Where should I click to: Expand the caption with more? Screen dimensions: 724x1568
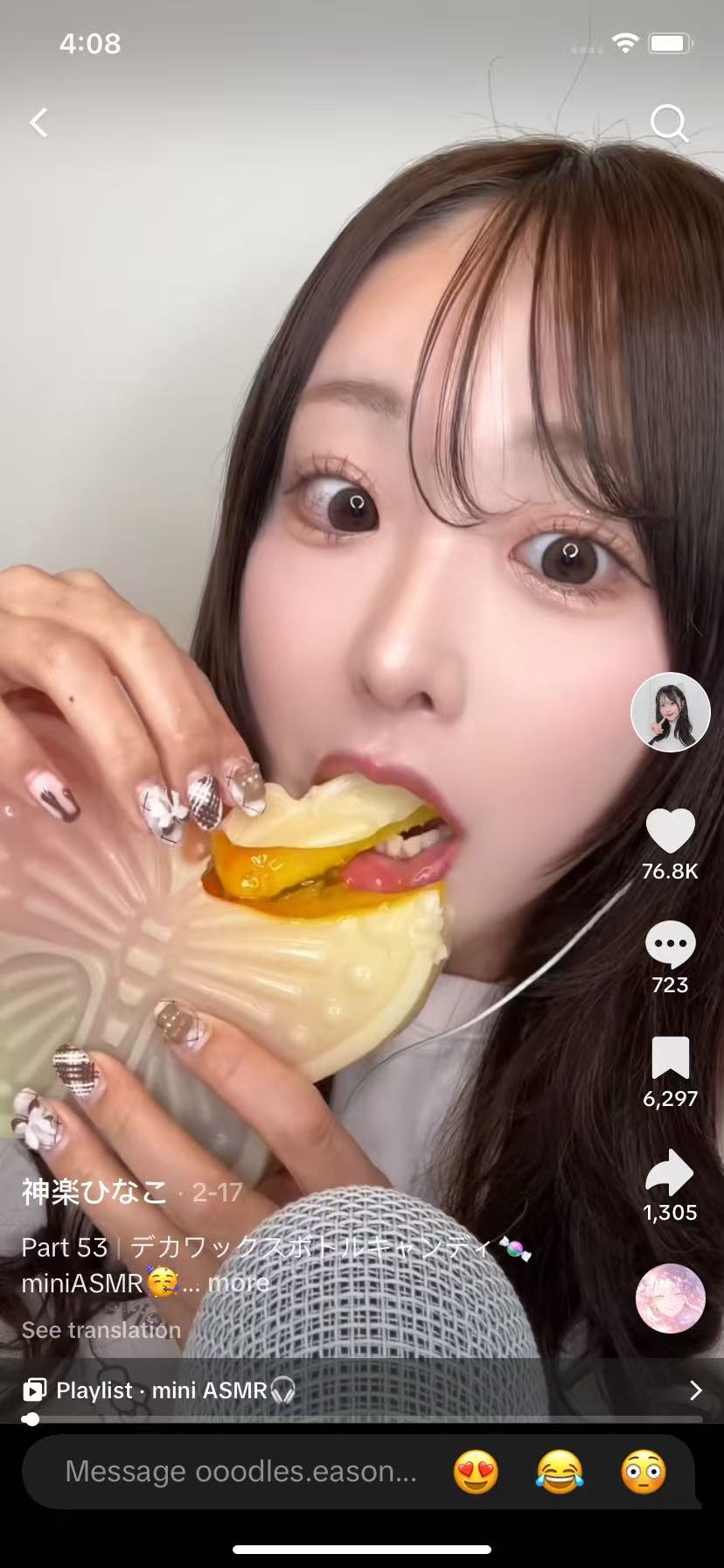(x=238, y=1283)
